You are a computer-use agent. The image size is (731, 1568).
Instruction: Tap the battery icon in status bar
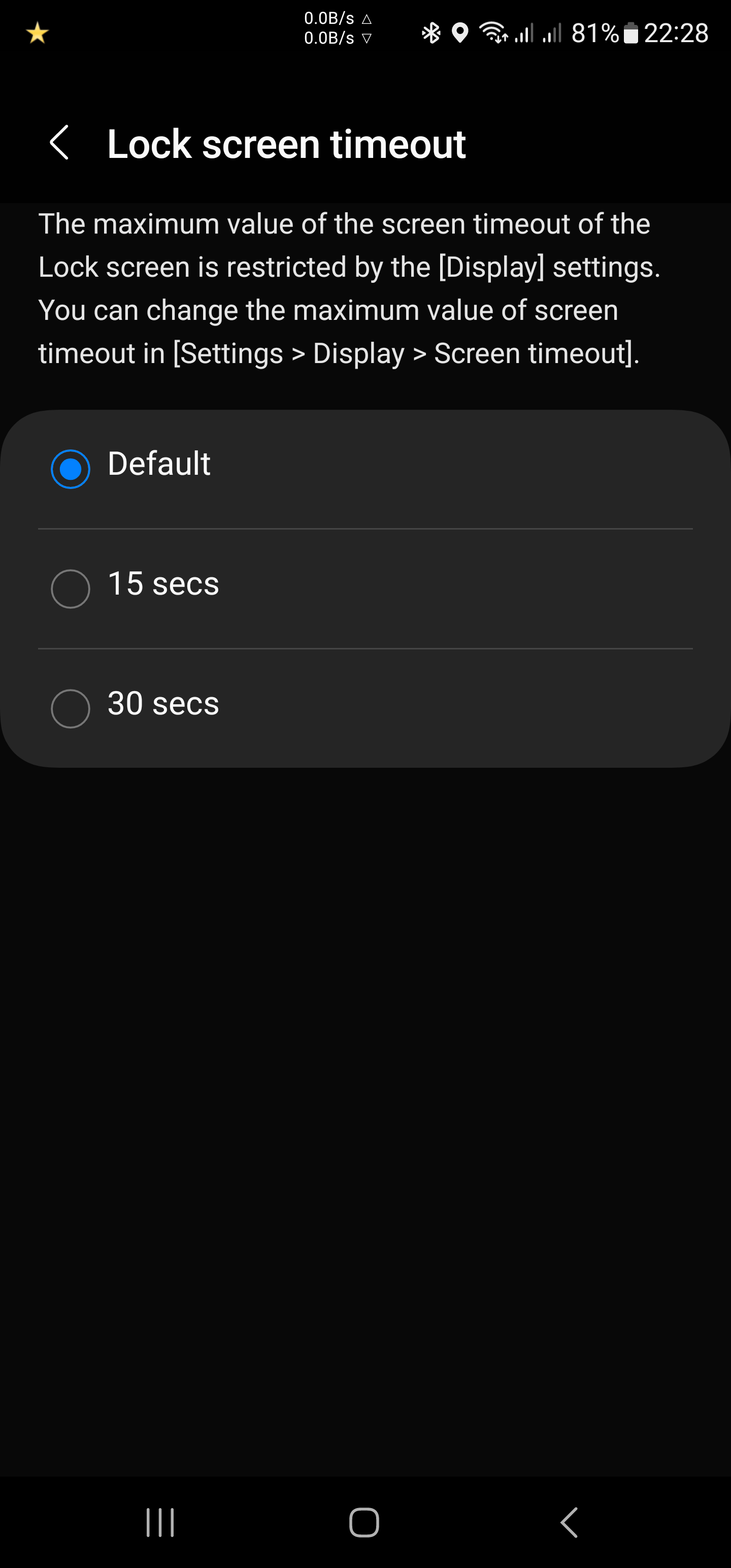(x=630, y=32)
